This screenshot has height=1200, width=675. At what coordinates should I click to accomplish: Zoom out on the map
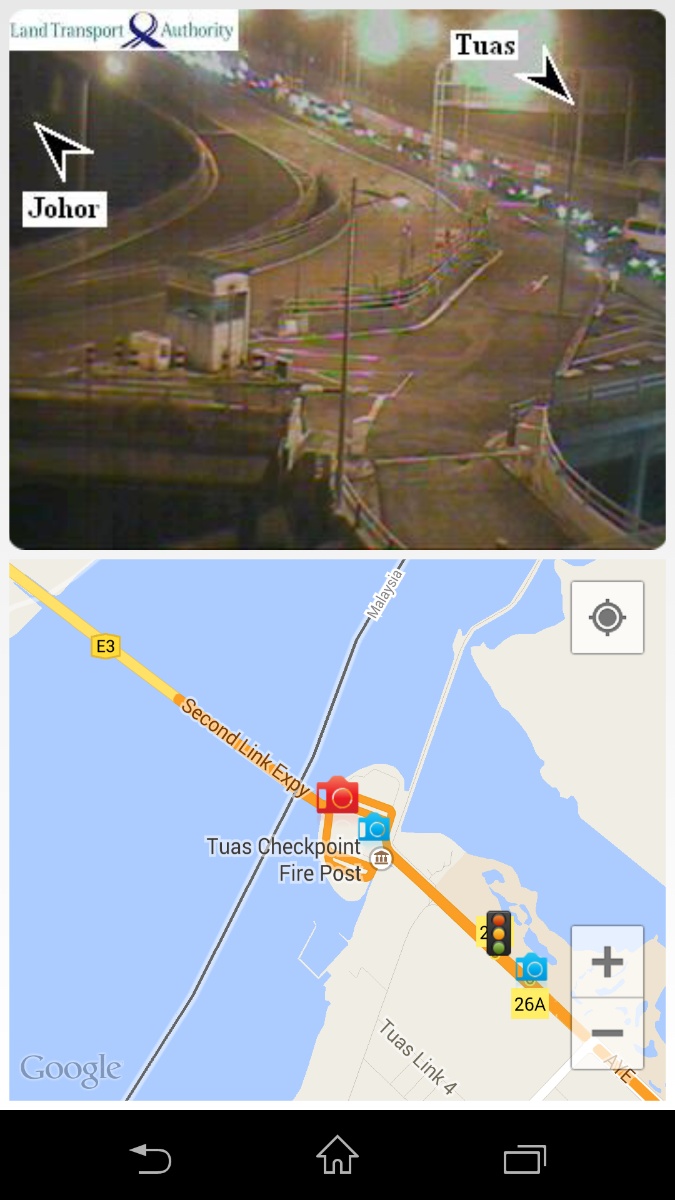(607, 1034)
